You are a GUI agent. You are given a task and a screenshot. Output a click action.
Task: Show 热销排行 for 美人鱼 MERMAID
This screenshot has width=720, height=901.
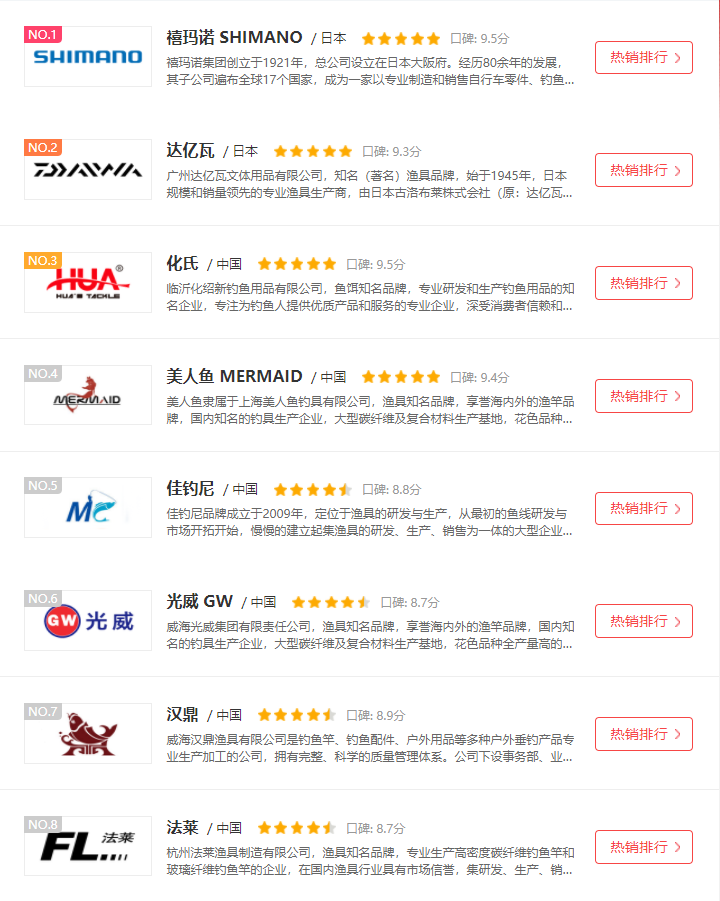643,395
